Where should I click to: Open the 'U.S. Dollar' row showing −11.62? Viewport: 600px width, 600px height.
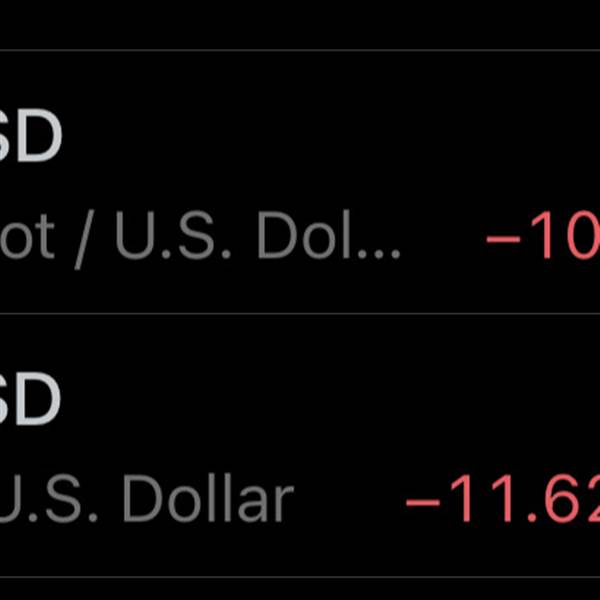[x=300, y=447]
